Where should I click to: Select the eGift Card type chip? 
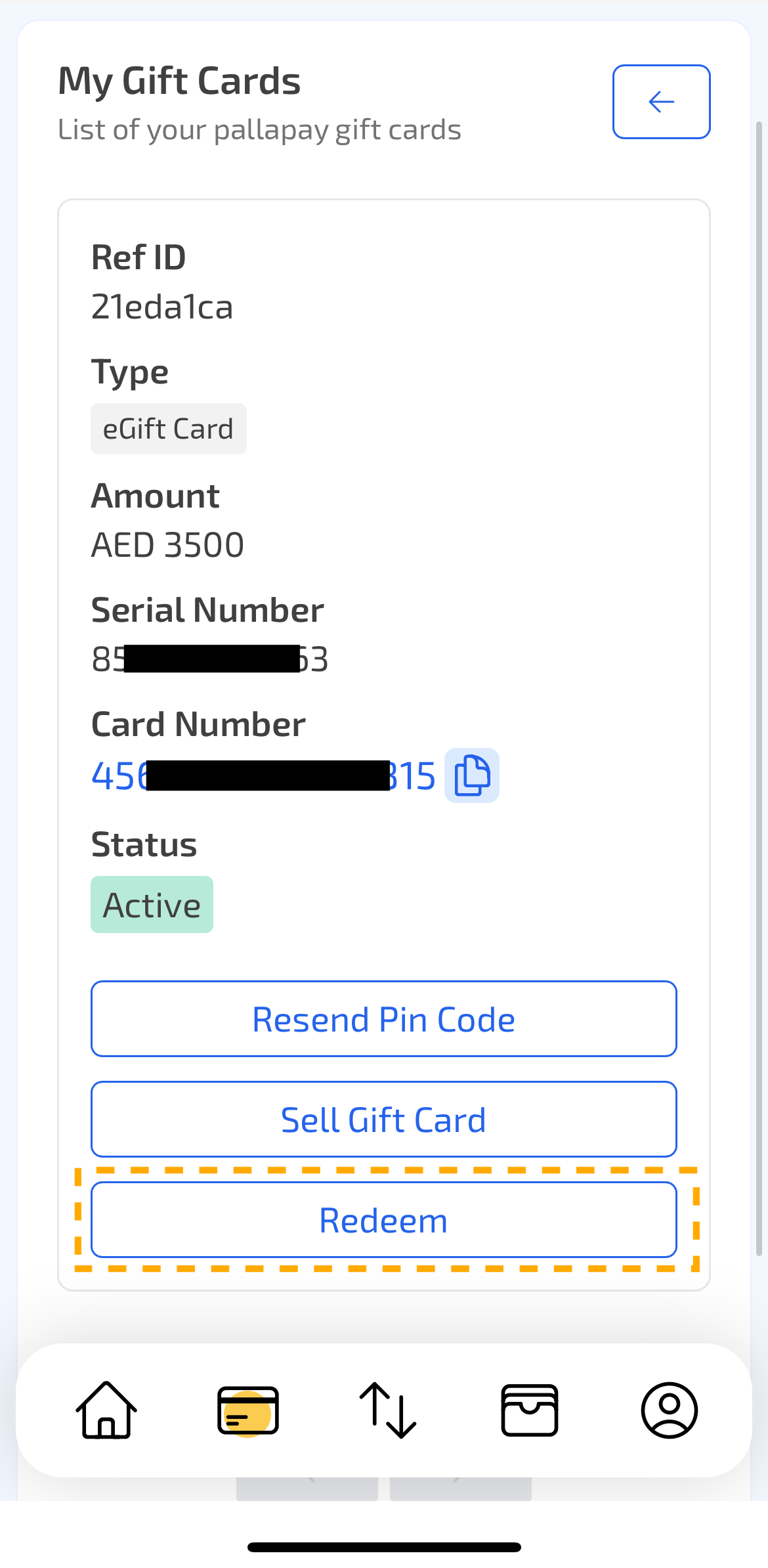(x=168, y=428)
